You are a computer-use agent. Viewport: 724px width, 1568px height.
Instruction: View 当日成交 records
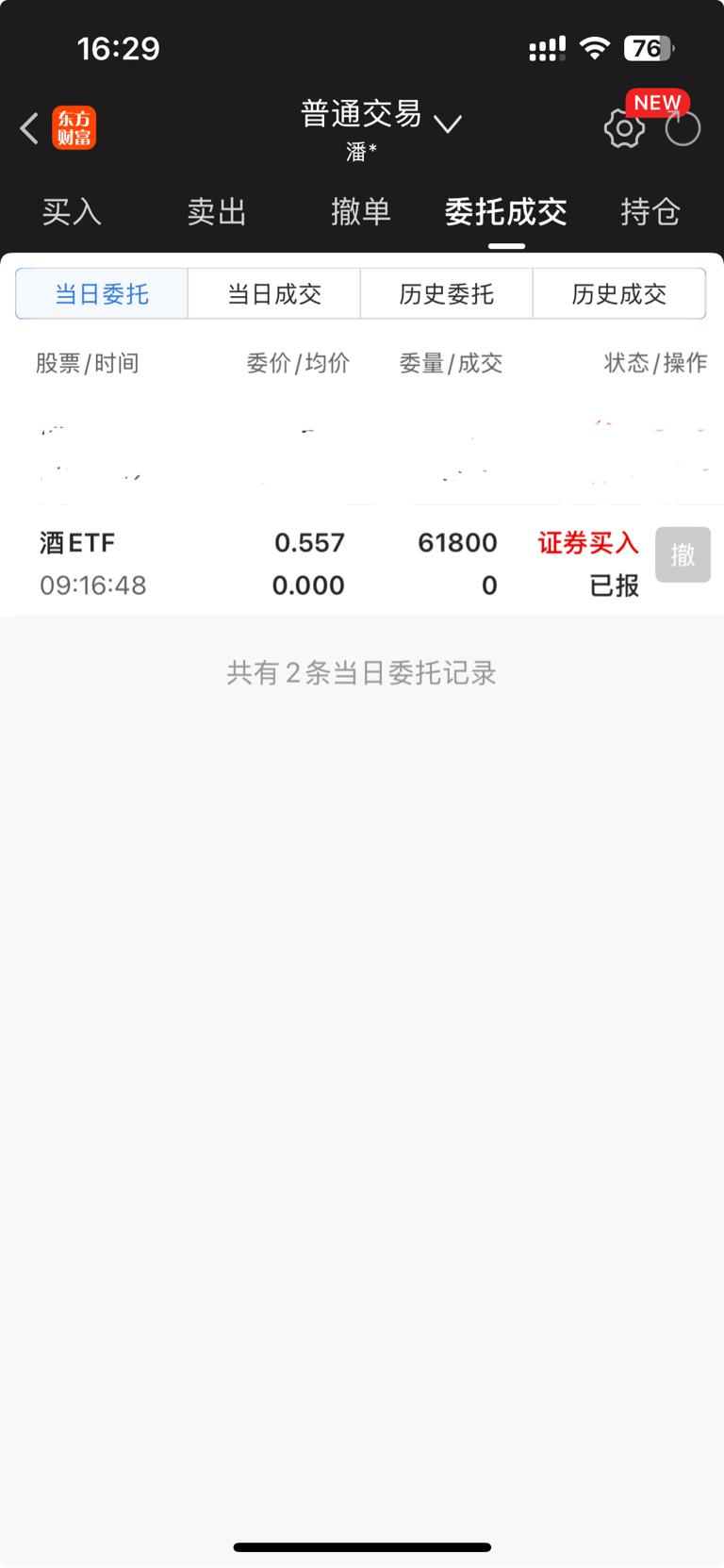[x=274, y=293]
